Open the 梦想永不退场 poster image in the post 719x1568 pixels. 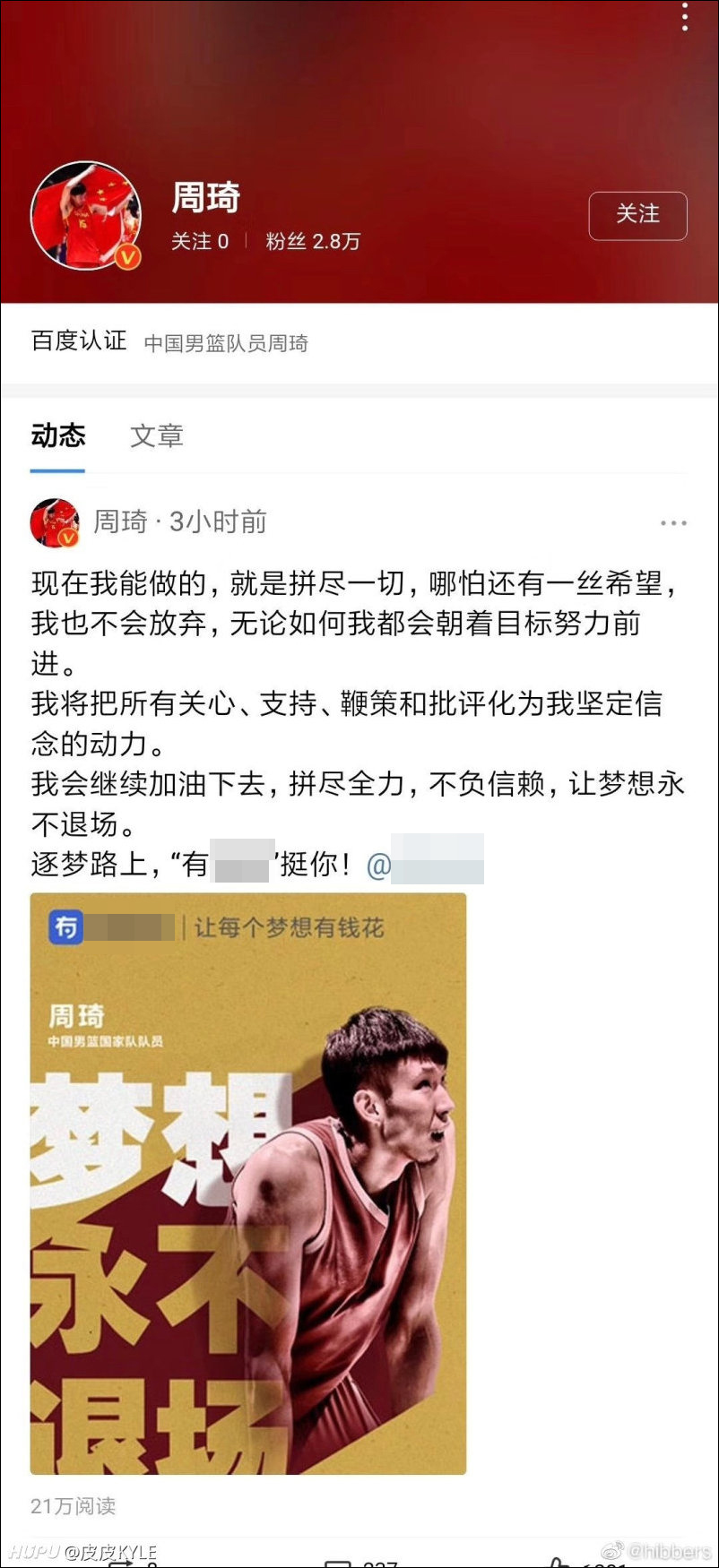click(x=248, y=1184)
